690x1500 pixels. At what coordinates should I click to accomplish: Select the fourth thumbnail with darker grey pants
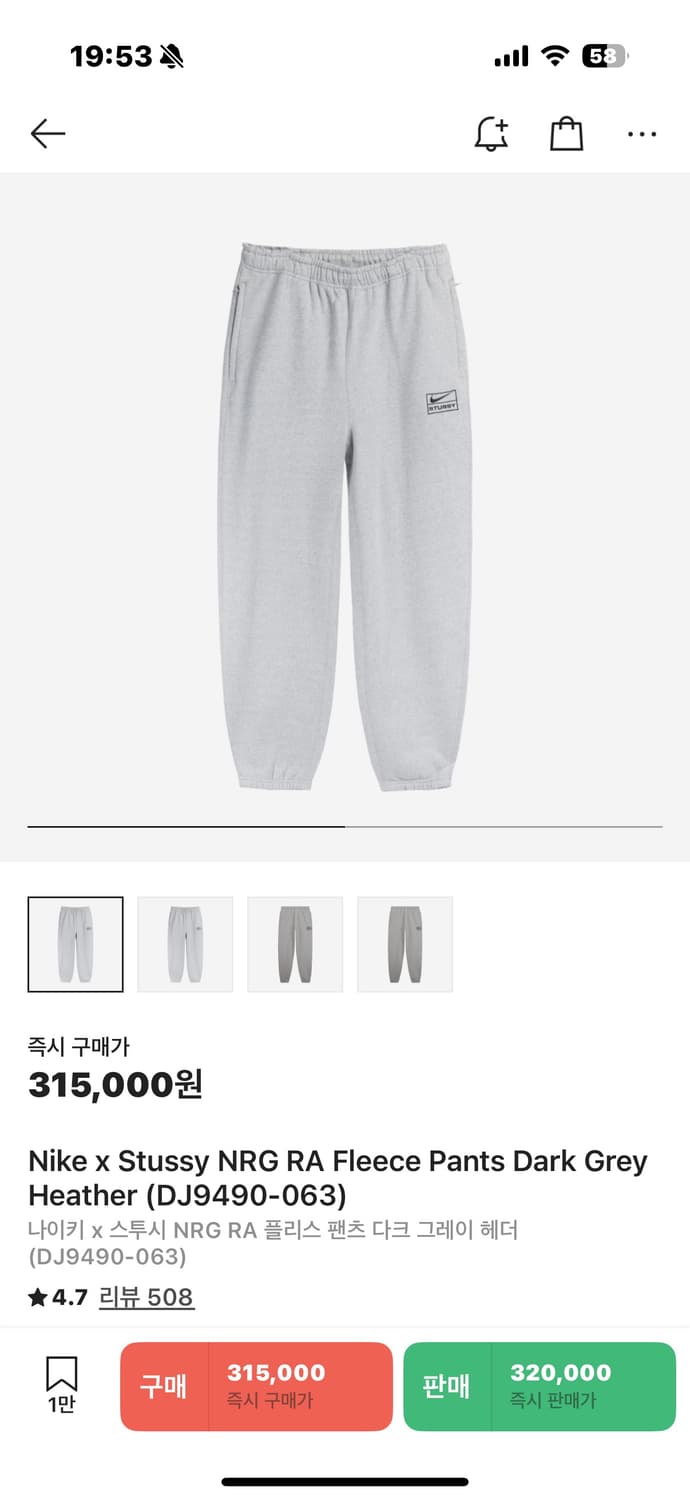(405, 944)
